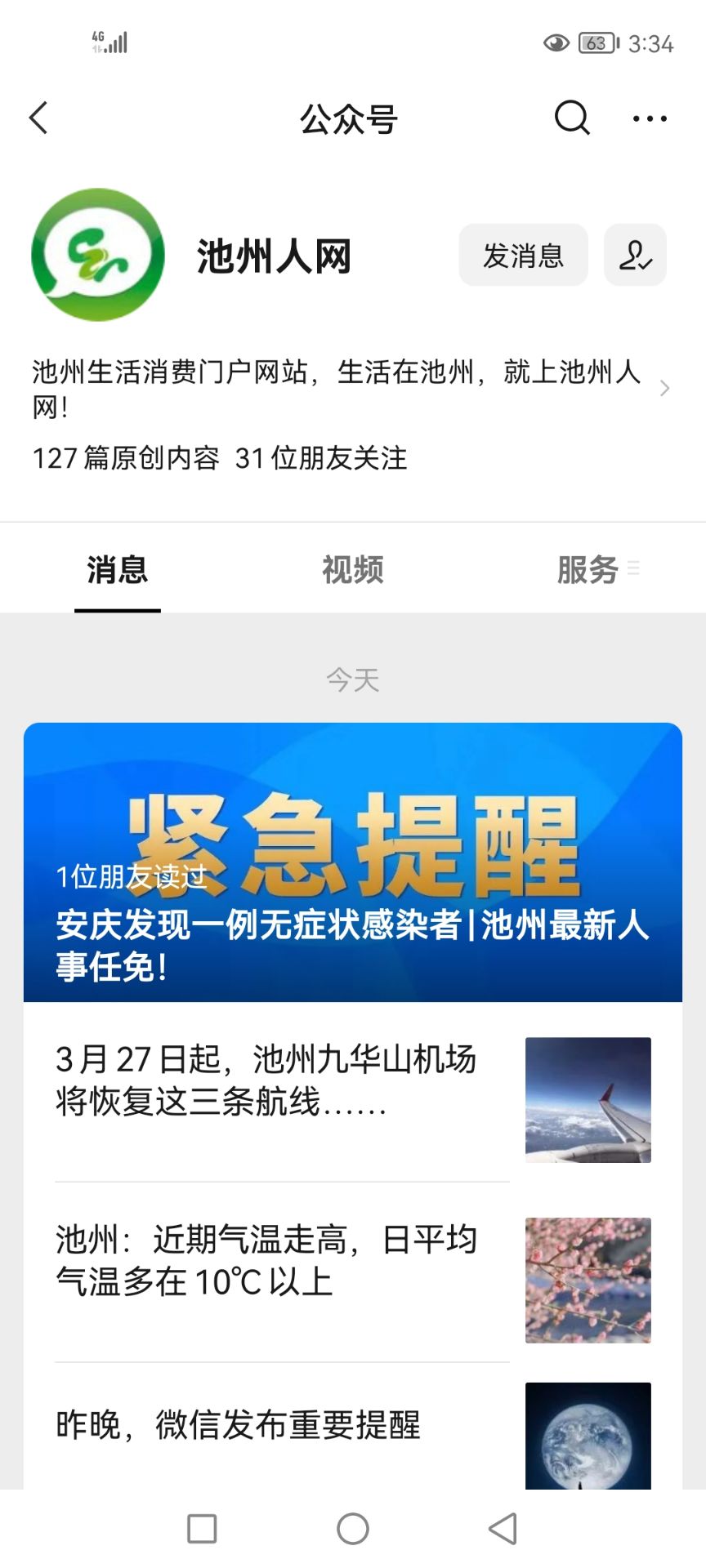Switch to the 服务 tab
Screen dimensions: 706x1568
(x=588, y=570)
